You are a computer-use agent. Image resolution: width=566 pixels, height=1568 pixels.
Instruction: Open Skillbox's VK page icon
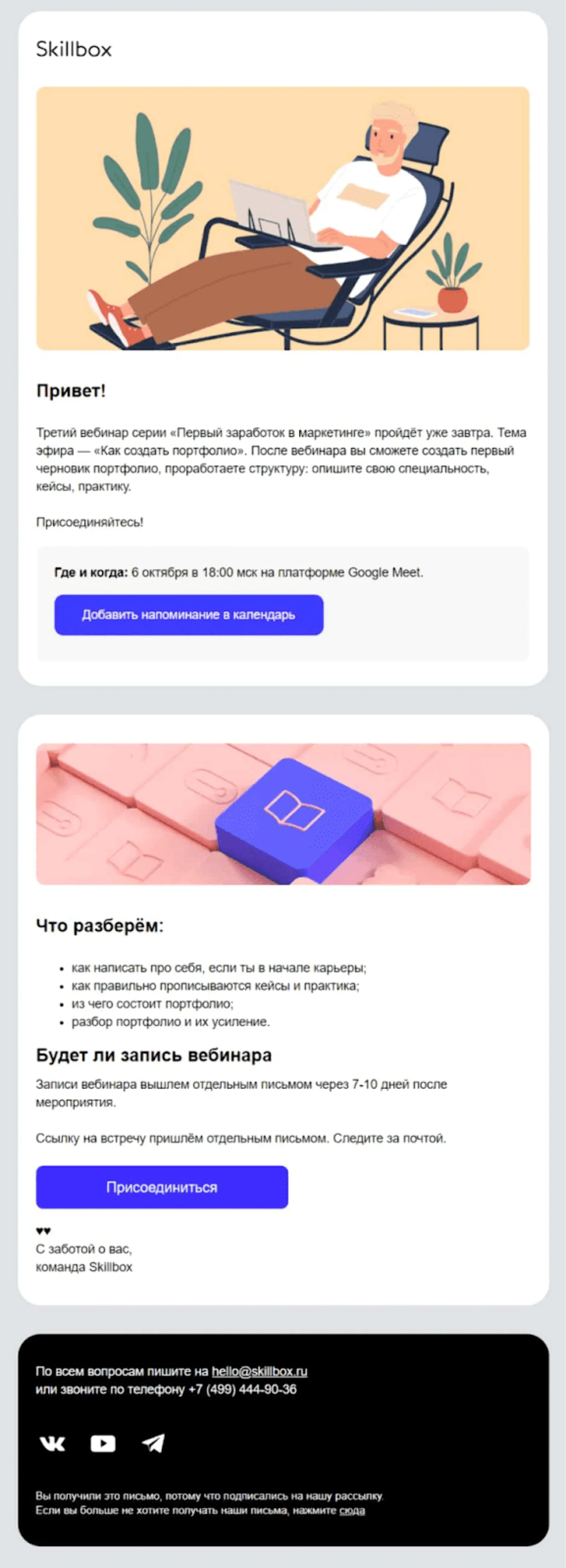point(52,1443)
